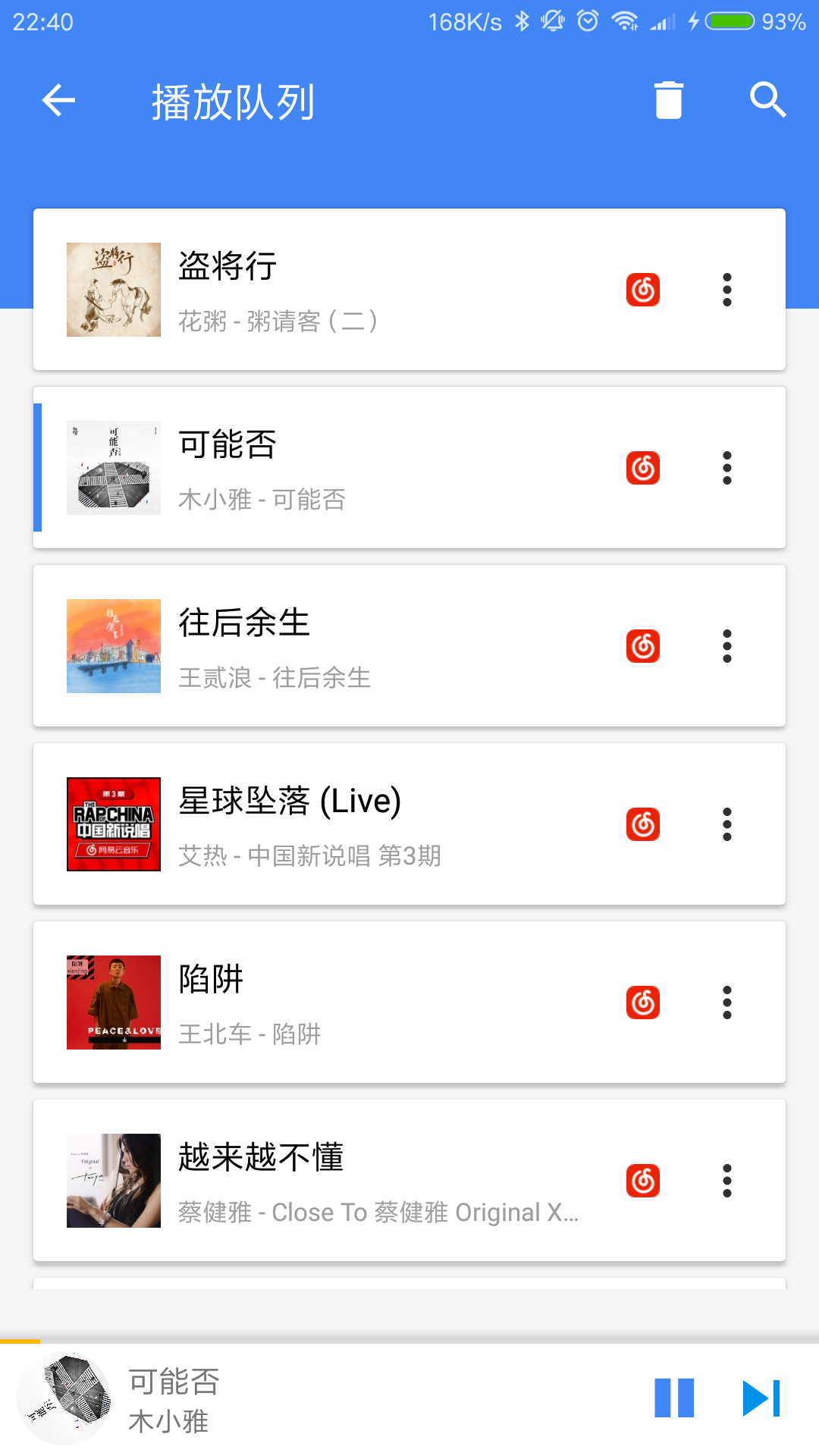Open more options for 星球坠落 (Live)
819x1456 pixels.
tap(726, 824)
